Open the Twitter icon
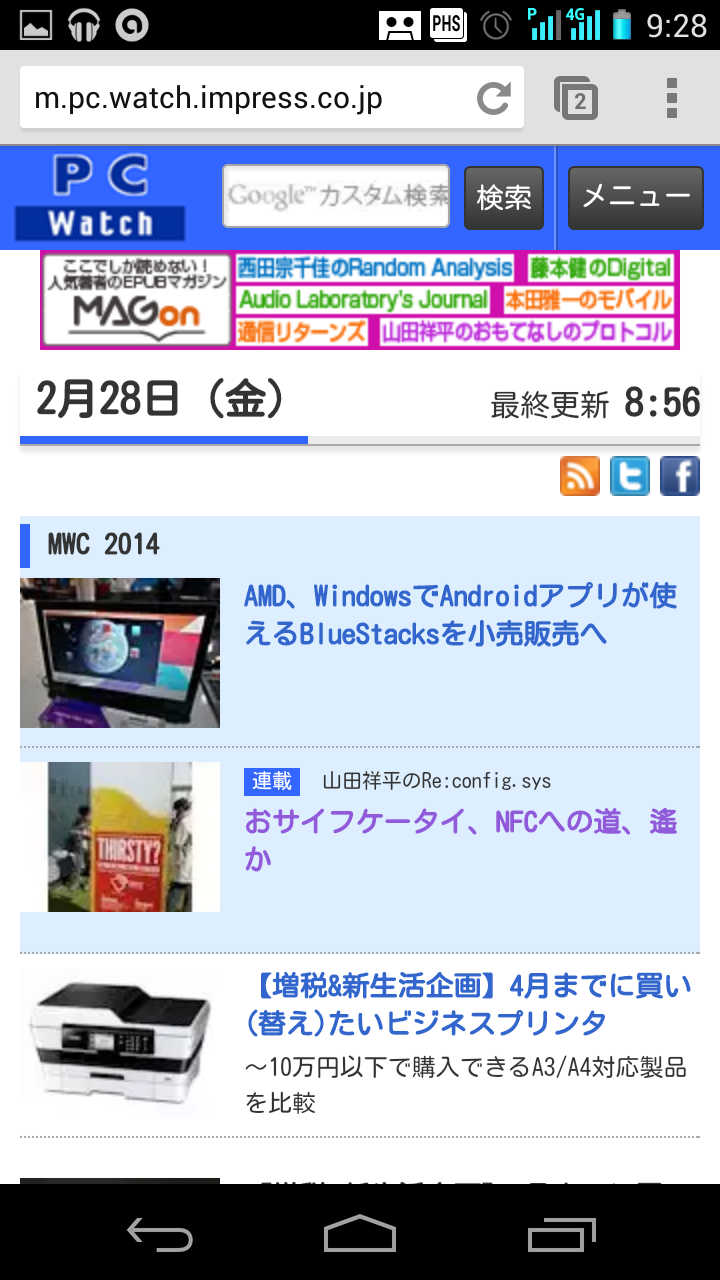The image size is (720, 1280). 630,476
